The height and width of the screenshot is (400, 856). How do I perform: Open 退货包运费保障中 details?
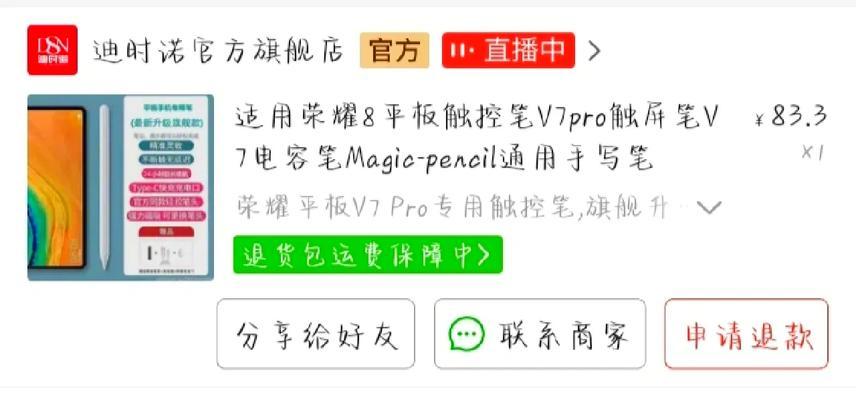[x=367, y=255]
